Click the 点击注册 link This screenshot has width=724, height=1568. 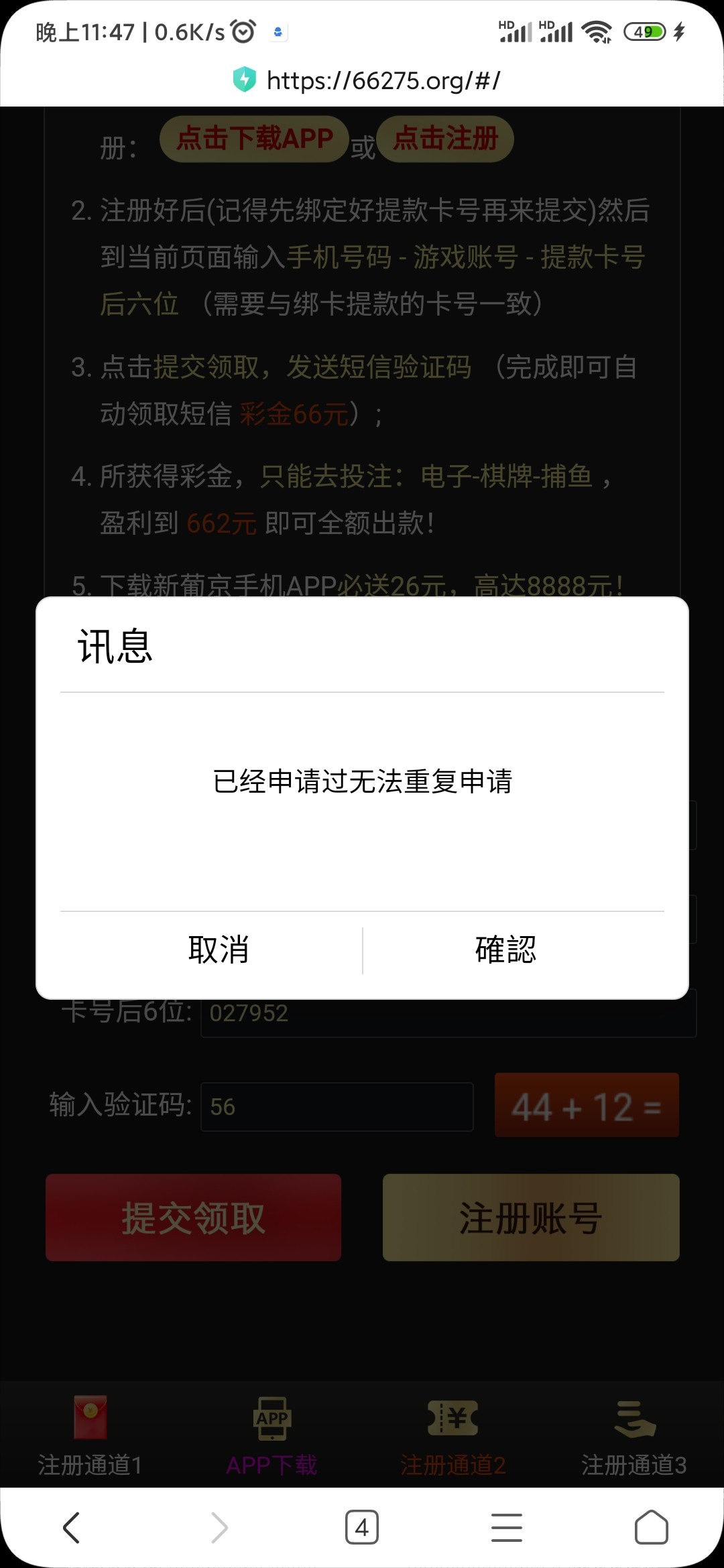[444, 139]
